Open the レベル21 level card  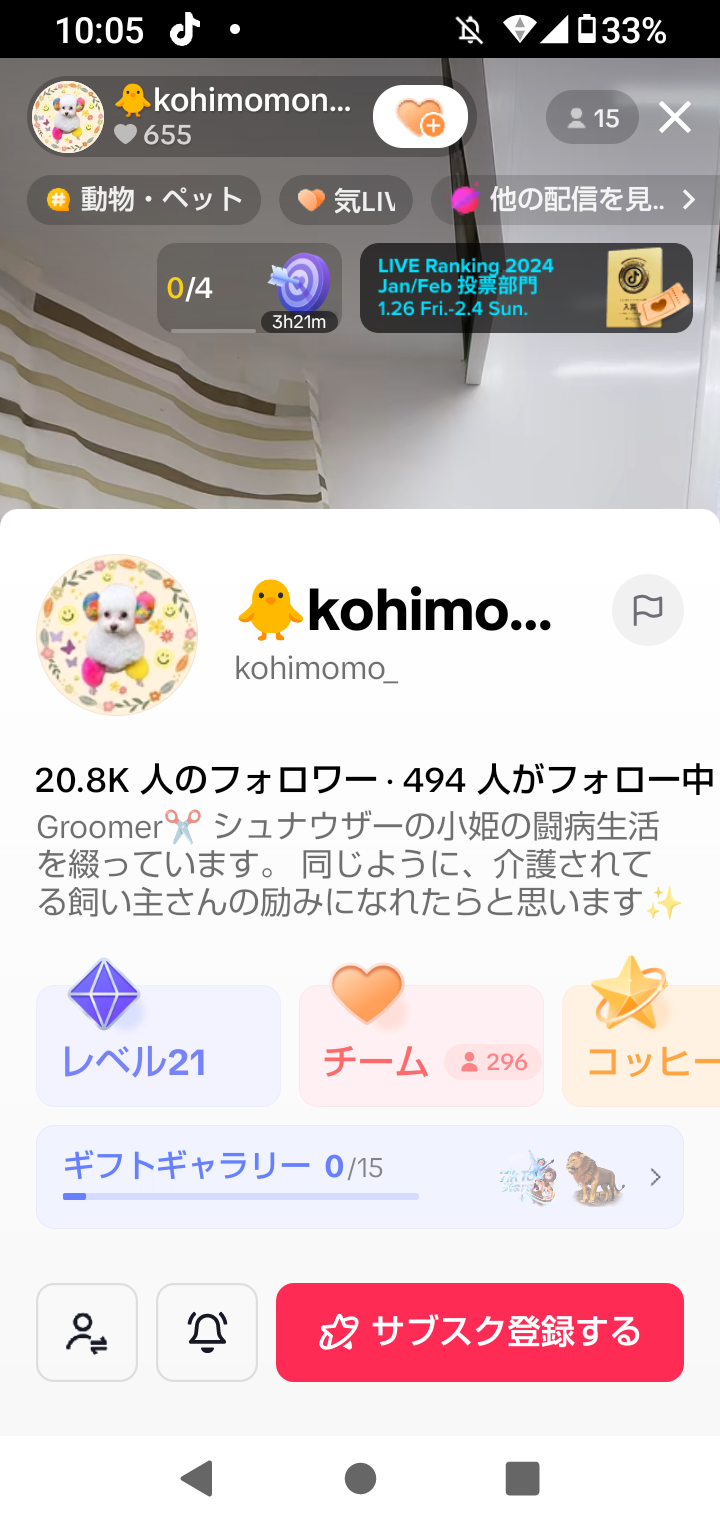click(158, 1046)
